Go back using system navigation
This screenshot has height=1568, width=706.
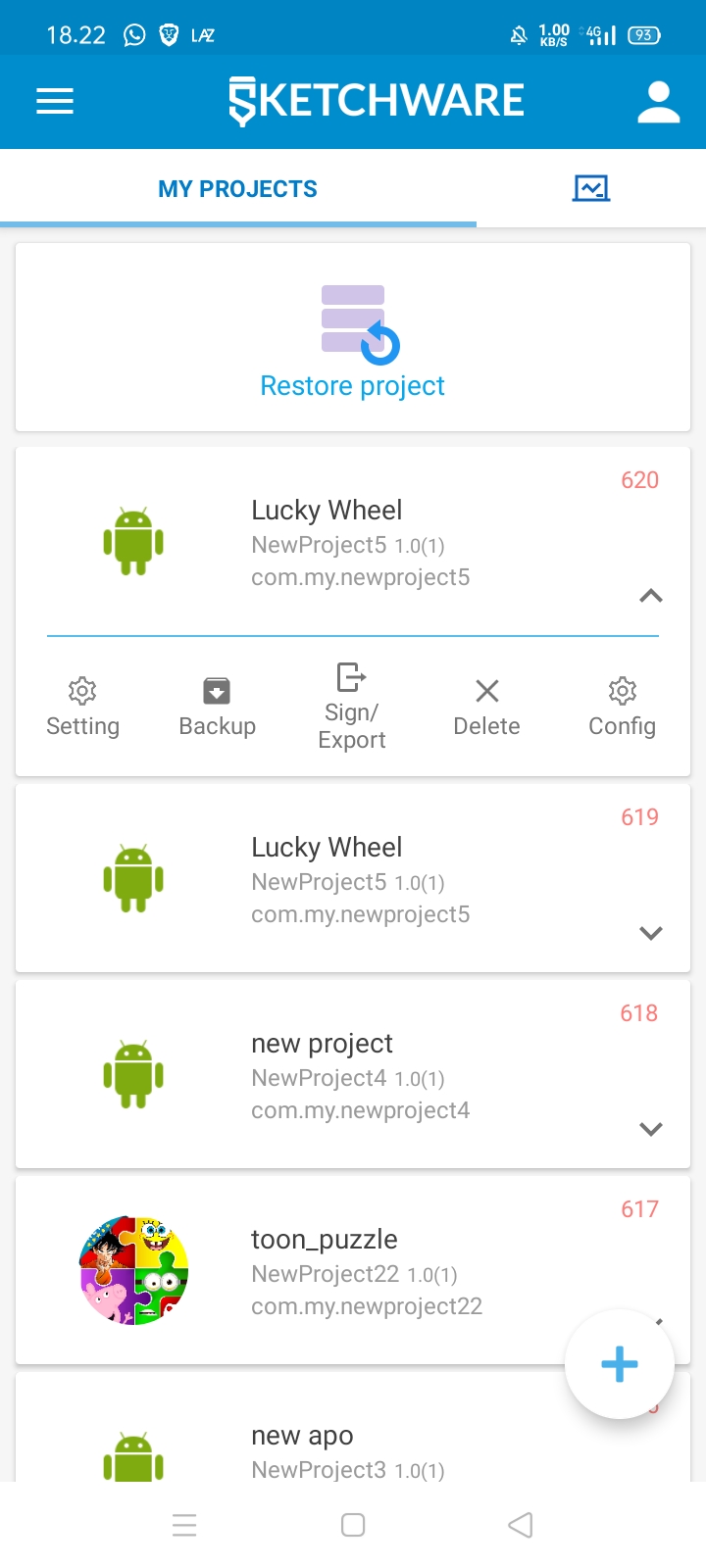pyautogui.click(x=521, y=1525)
